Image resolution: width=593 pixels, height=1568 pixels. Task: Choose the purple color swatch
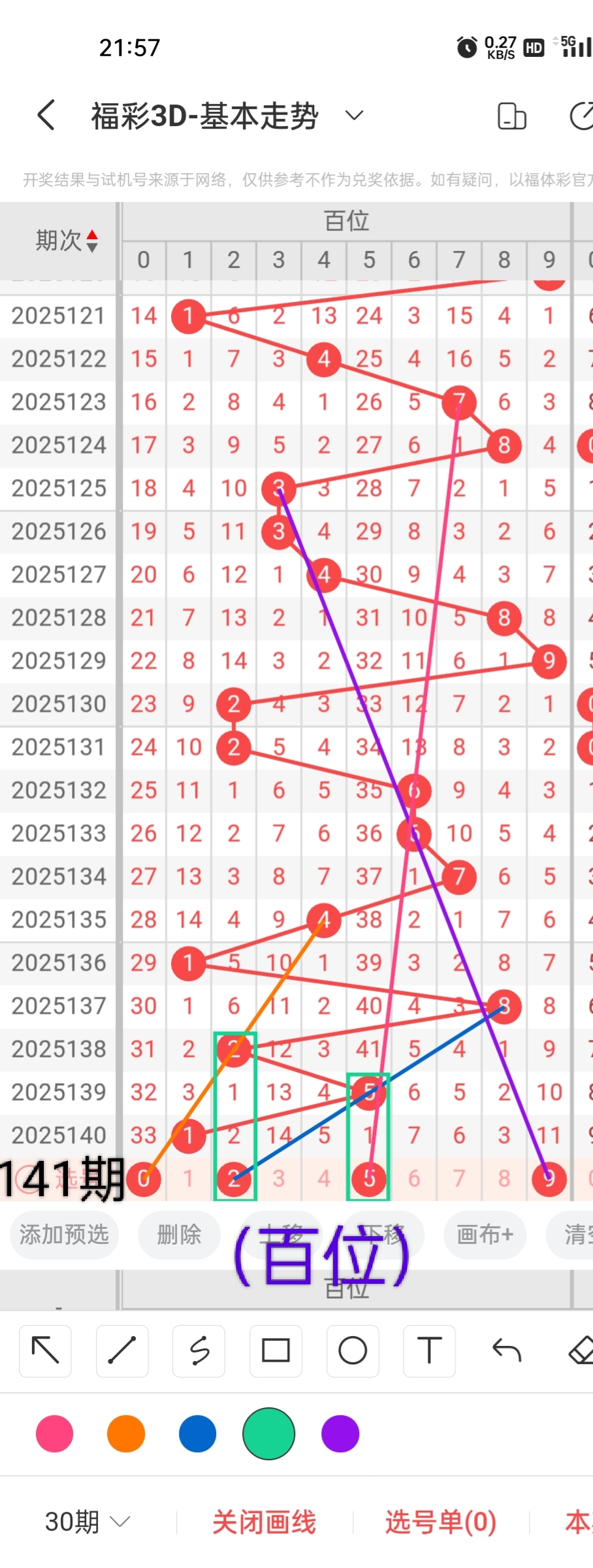340,1433
